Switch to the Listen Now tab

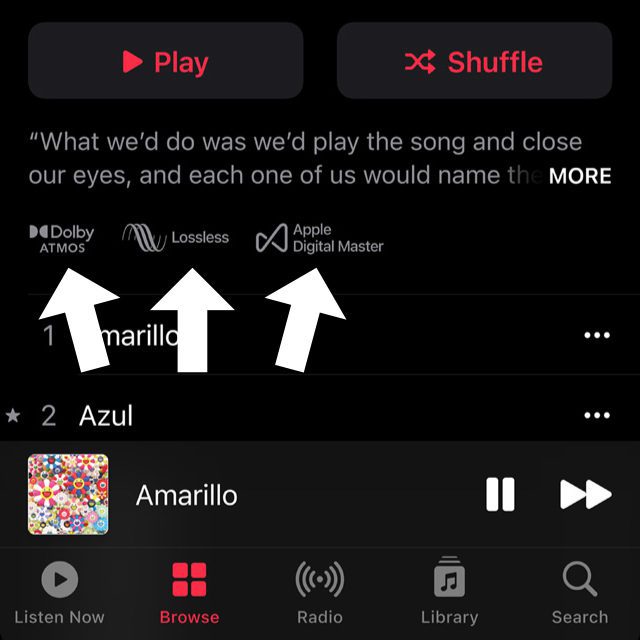pos(59,593)
